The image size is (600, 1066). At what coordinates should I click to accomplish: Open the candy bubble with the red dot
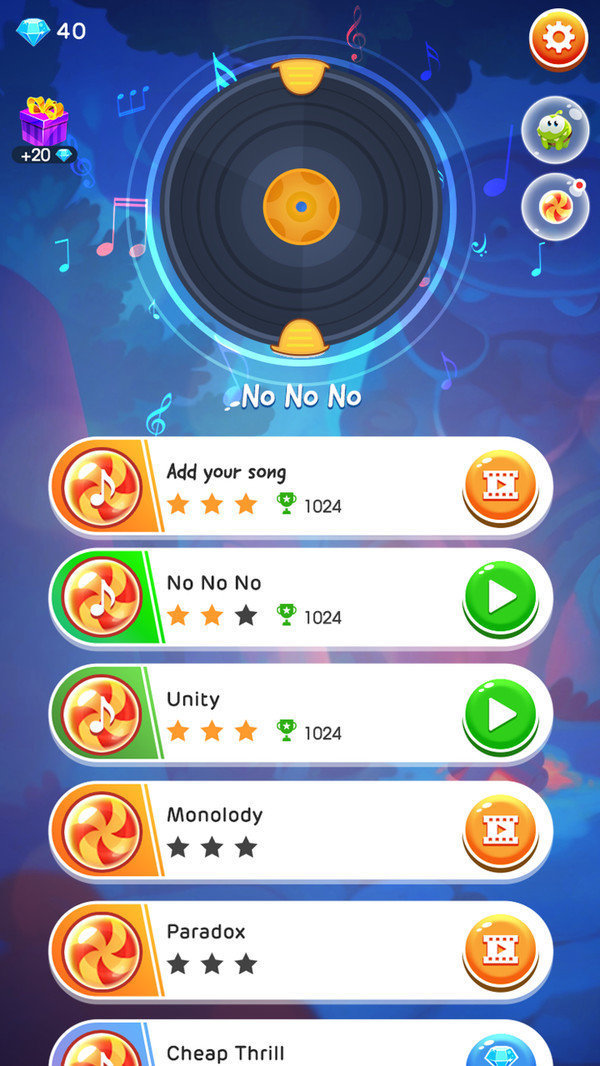pos(555,207)
